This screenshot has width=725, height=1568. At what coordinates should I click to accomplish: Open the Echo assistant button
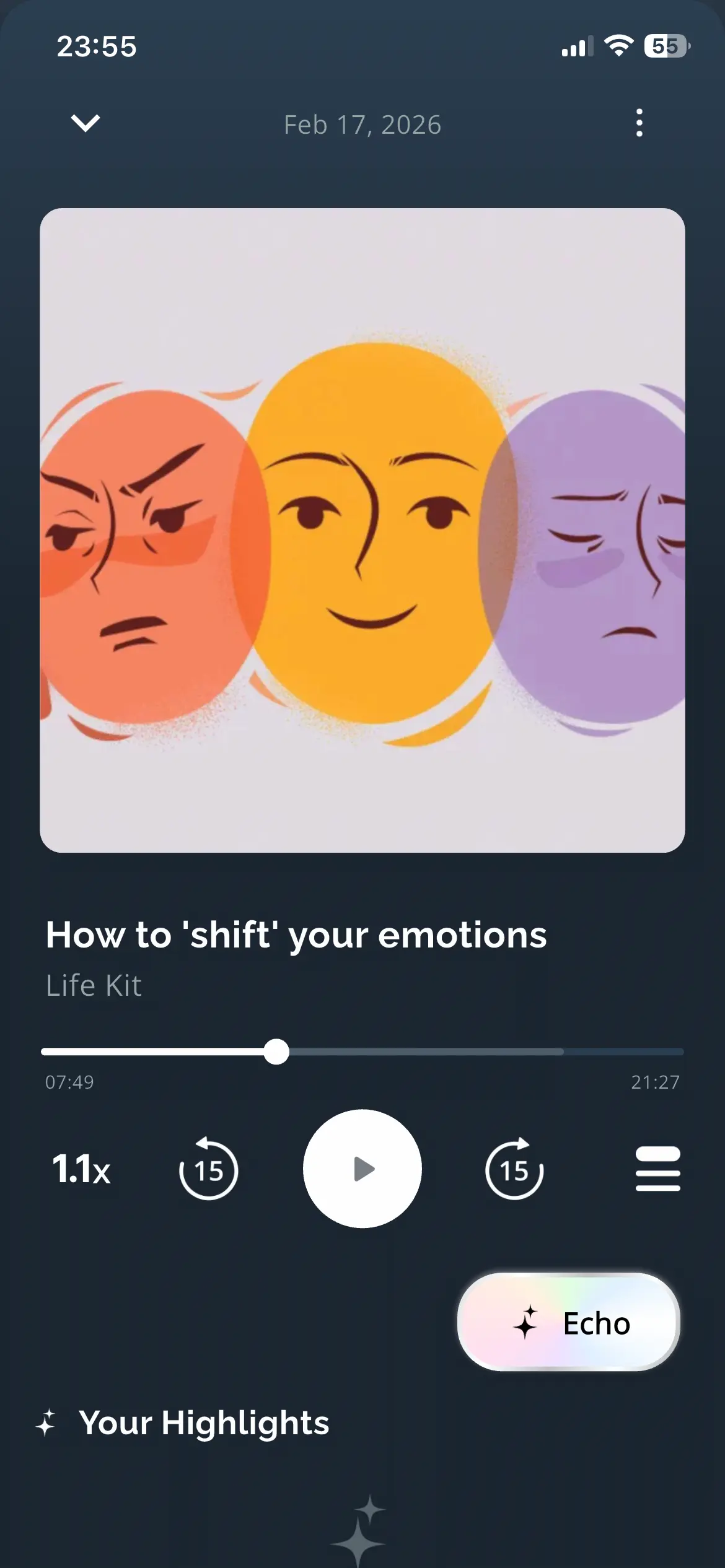(x=569, y=1322)
